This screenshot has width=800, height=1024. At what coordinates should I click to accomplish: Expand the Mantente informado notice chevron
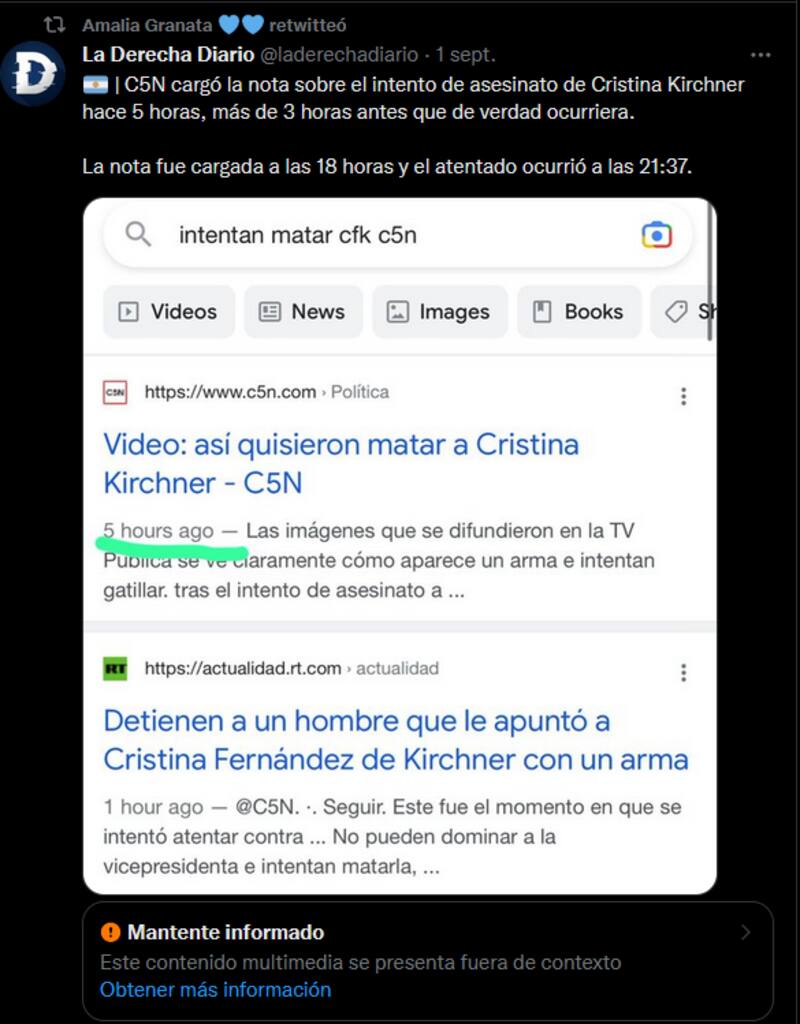click(745, 933)
